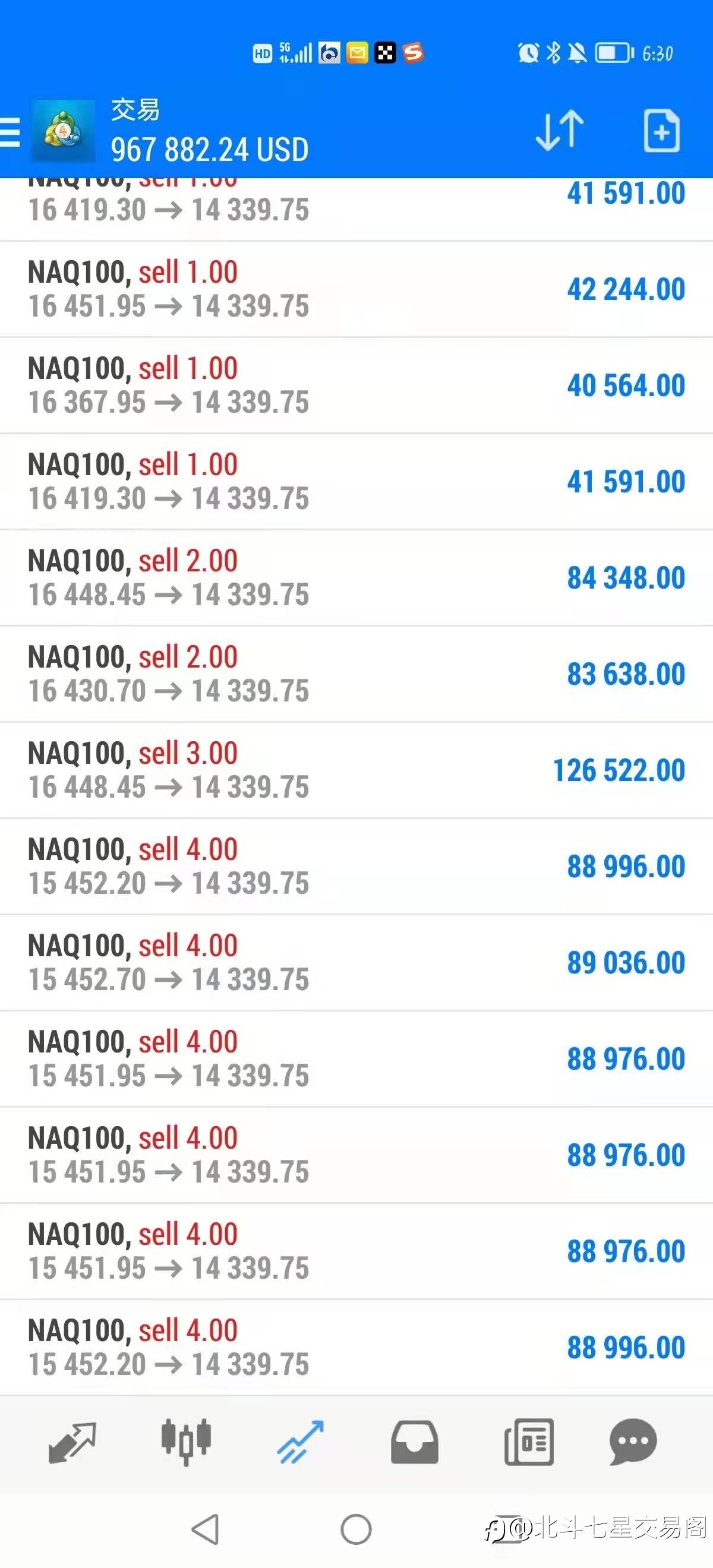Go to the home screen

(356, 1528)
